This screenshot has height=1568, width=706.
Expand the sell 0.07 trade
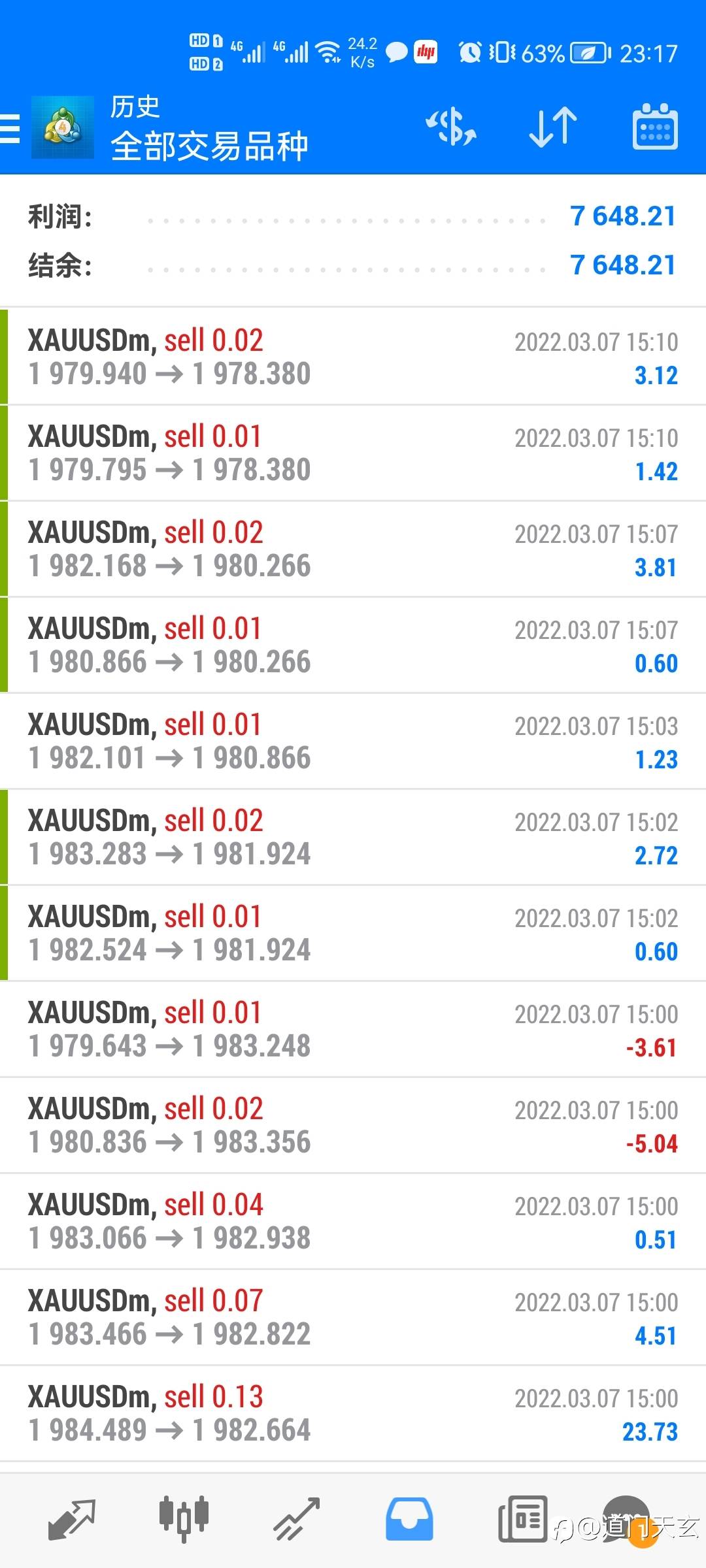coord(353,1317)
